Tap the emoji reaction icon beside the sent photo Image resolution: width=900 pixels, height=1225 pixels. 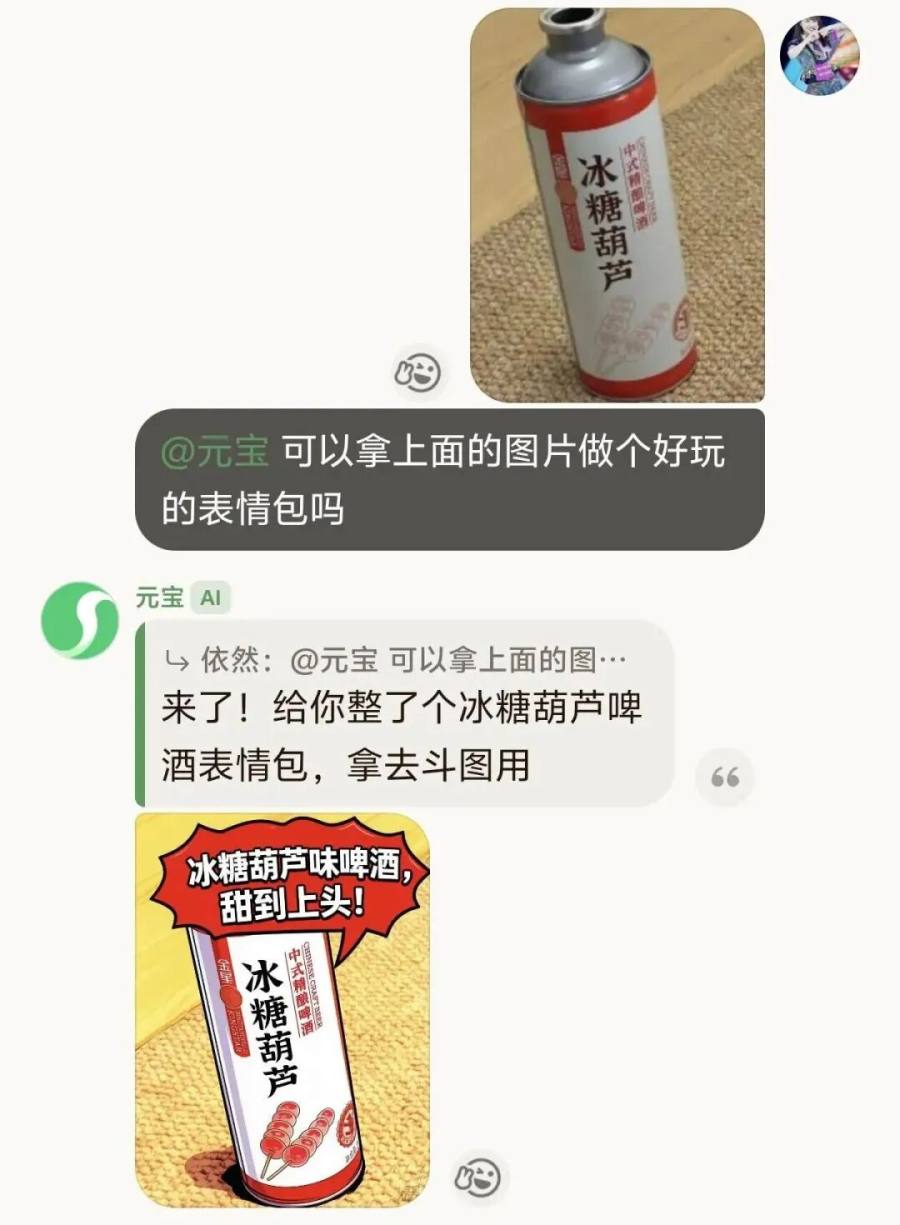417,373
